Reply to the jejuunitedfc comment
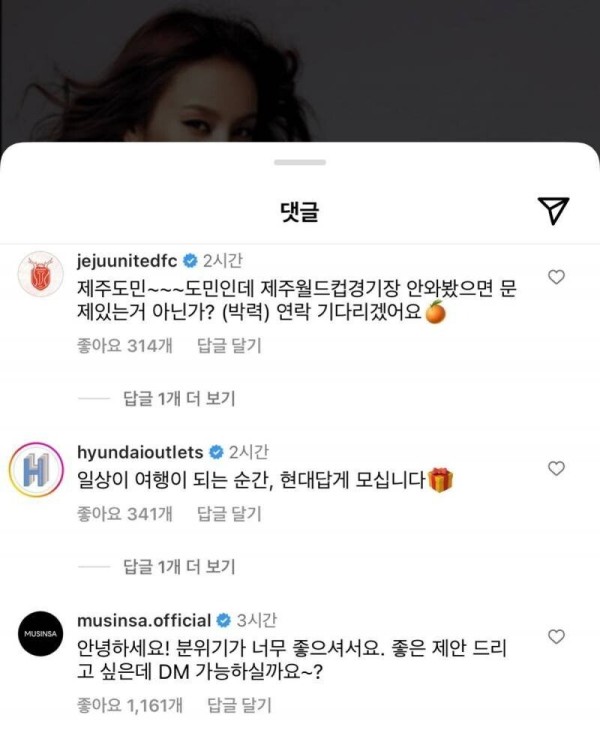This screenshot has height=730, width=600. point(229,346)
